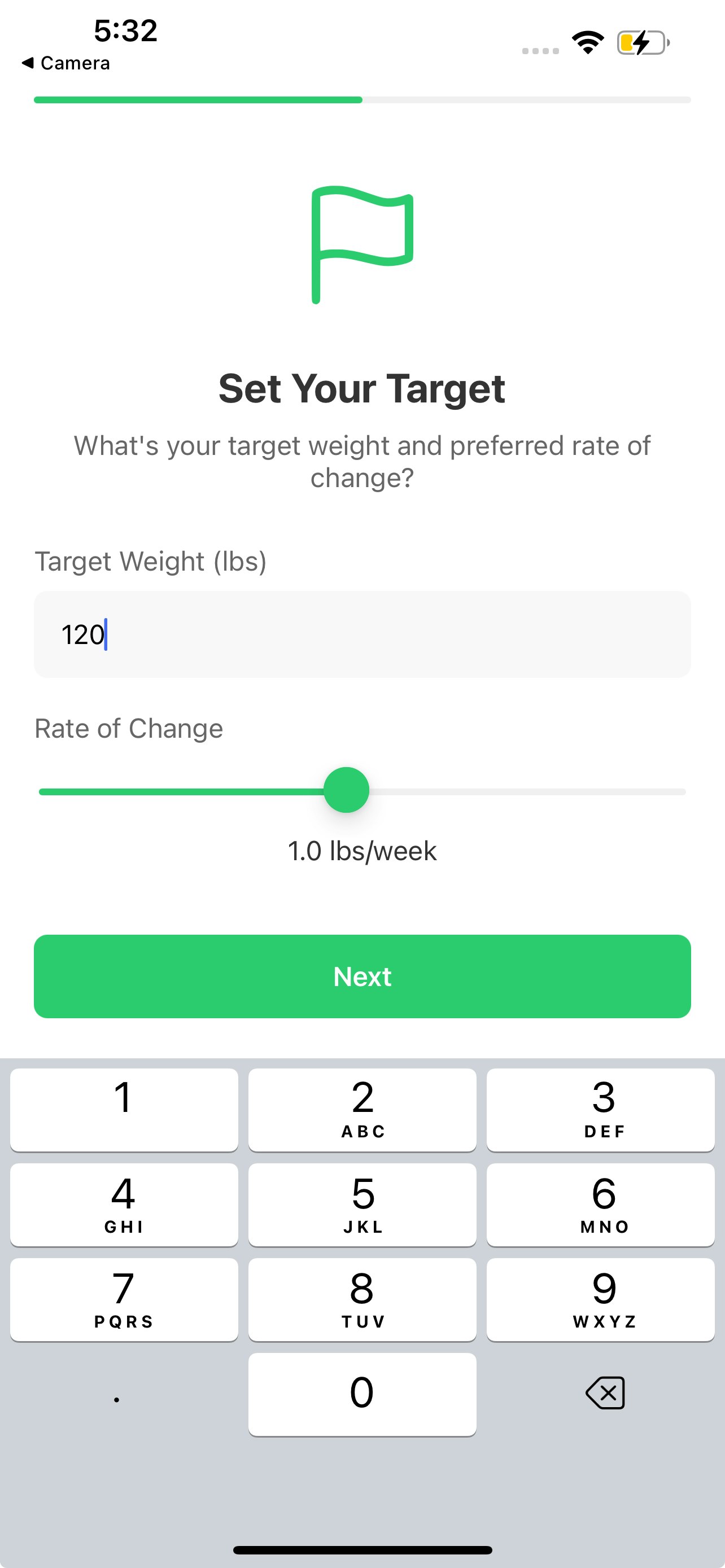
Task: Continue with the Next button
Action: 362,976
